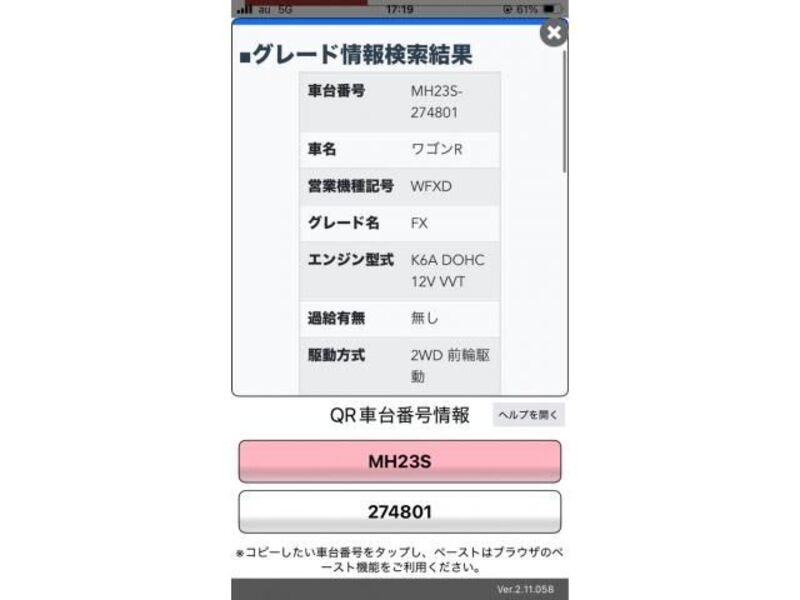
Task: Copy the MH23S chassis code
Action: pyautogui.click(x=399, y=462)
